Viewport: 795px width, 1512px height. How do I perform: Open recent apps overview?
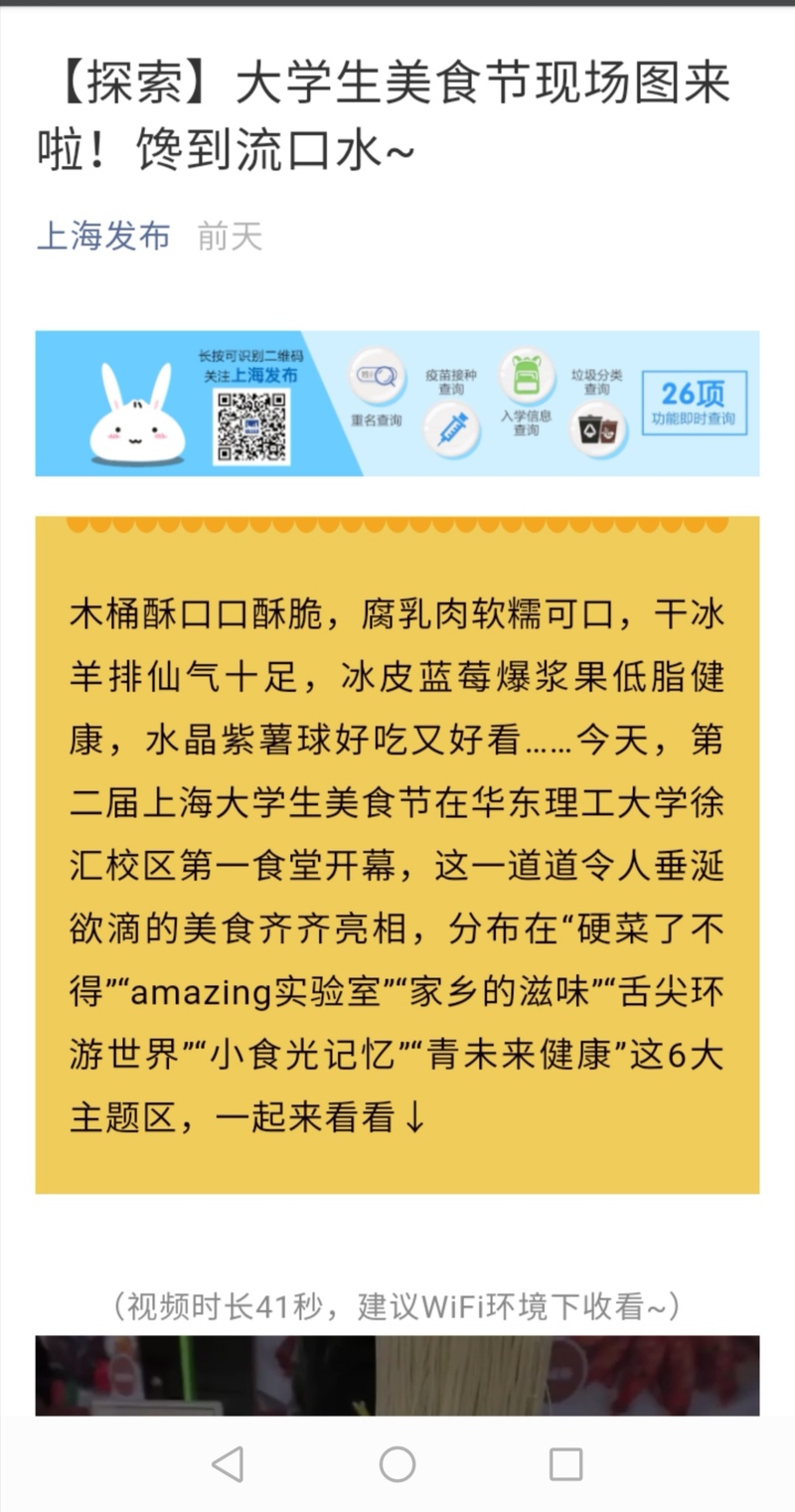point(565,1464)
